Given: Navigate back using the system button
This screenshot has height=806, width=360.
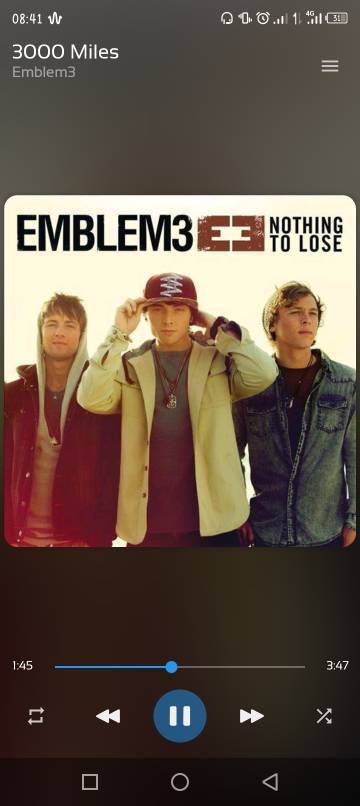Looking at the screenshot, I should 271,782.
